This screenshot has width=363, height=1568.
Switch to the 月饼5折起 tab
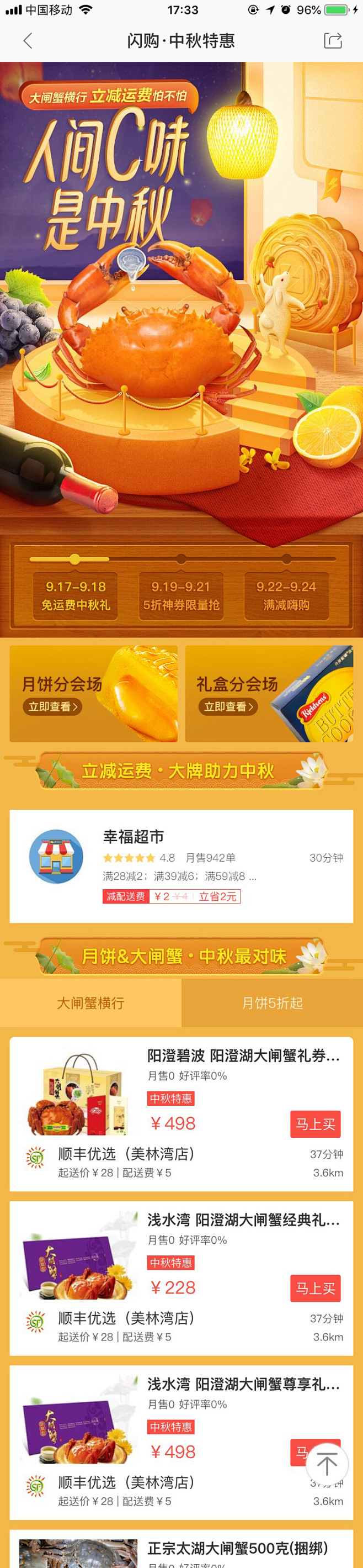[272, 1002]
